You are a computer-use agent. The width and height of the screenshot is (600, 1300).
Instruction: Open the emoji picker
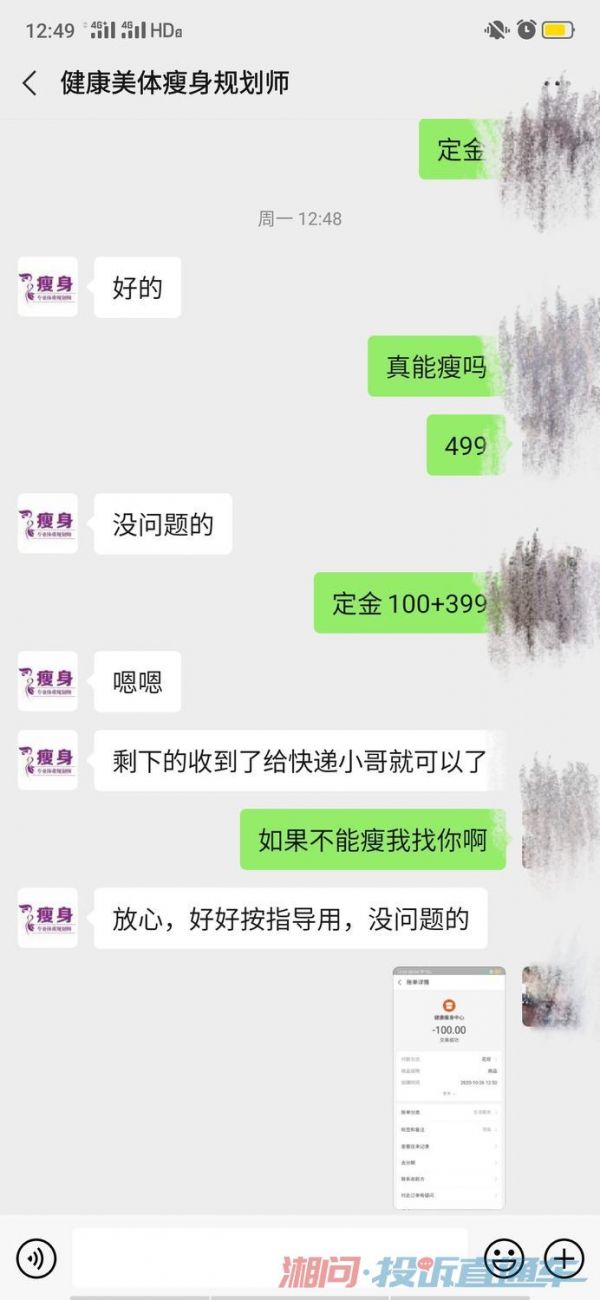point(504,1257)
